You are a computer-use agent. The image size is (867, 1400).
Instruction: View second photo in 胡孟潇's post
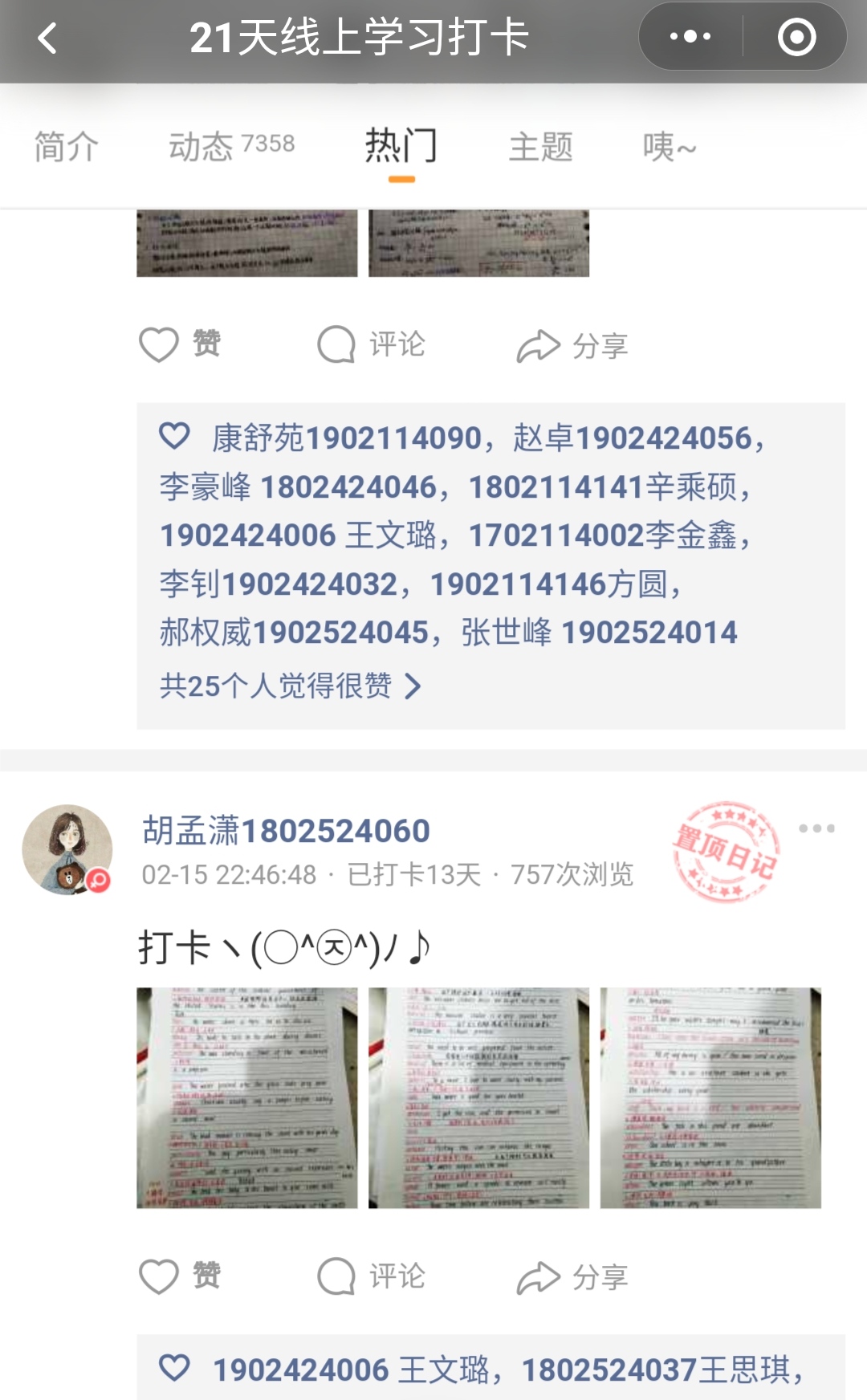point(478,1097)
